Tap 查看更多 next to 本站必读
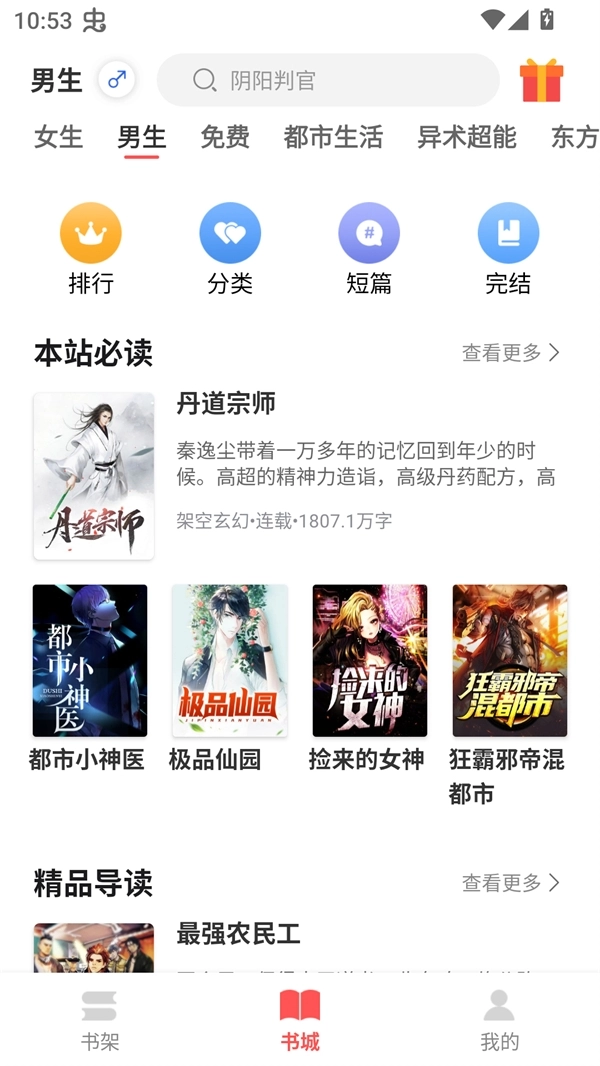The width and height of the screenshot is (600, 1066). click(x=510, y=352)
